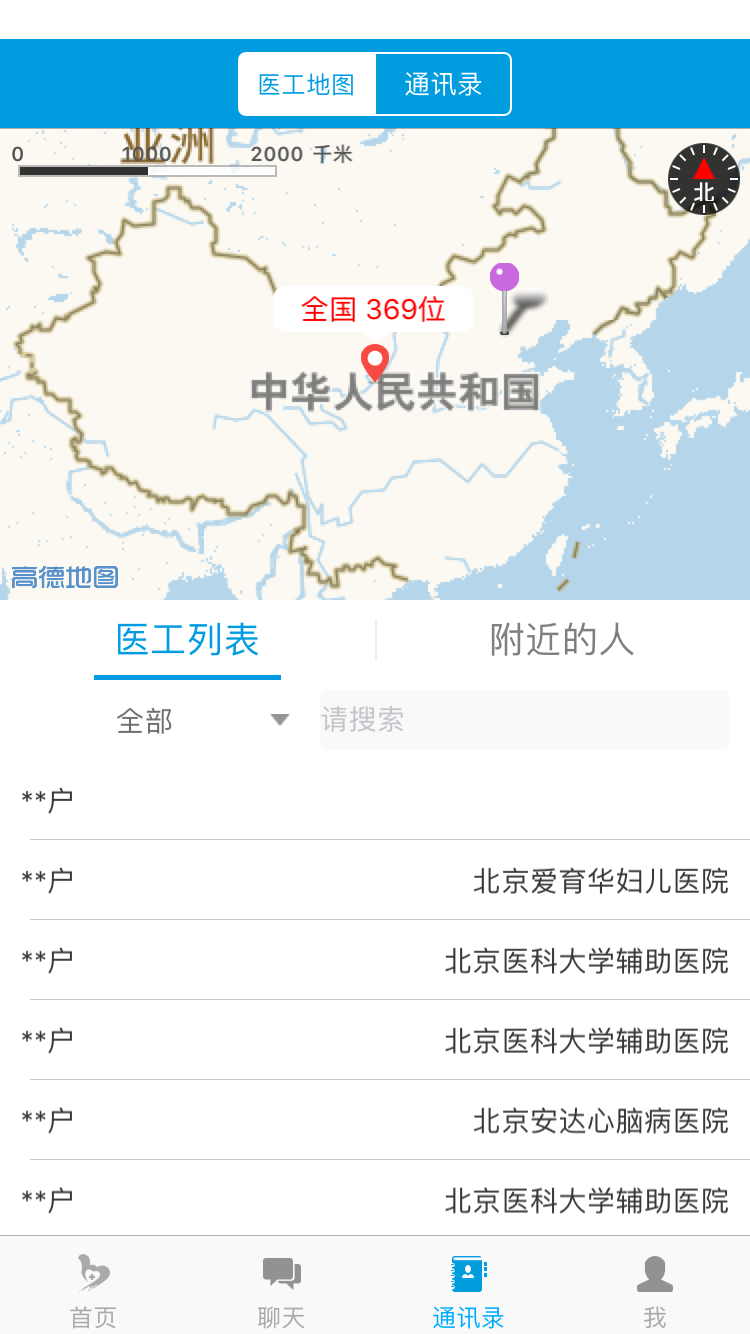Go to the 首页 tab
Image resolution: width=750 pixels, height=1334 pixels.
(x=94, y=1288)
